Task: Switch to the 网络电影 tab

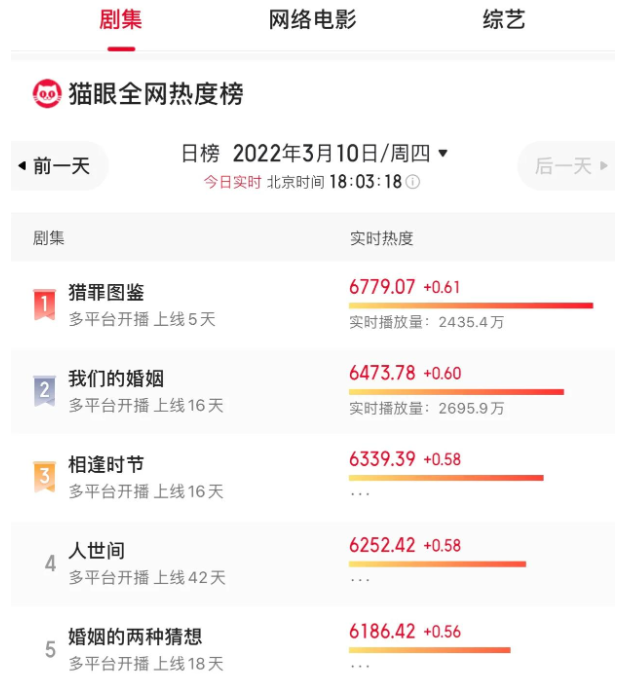Action: [x=312, y=20]
